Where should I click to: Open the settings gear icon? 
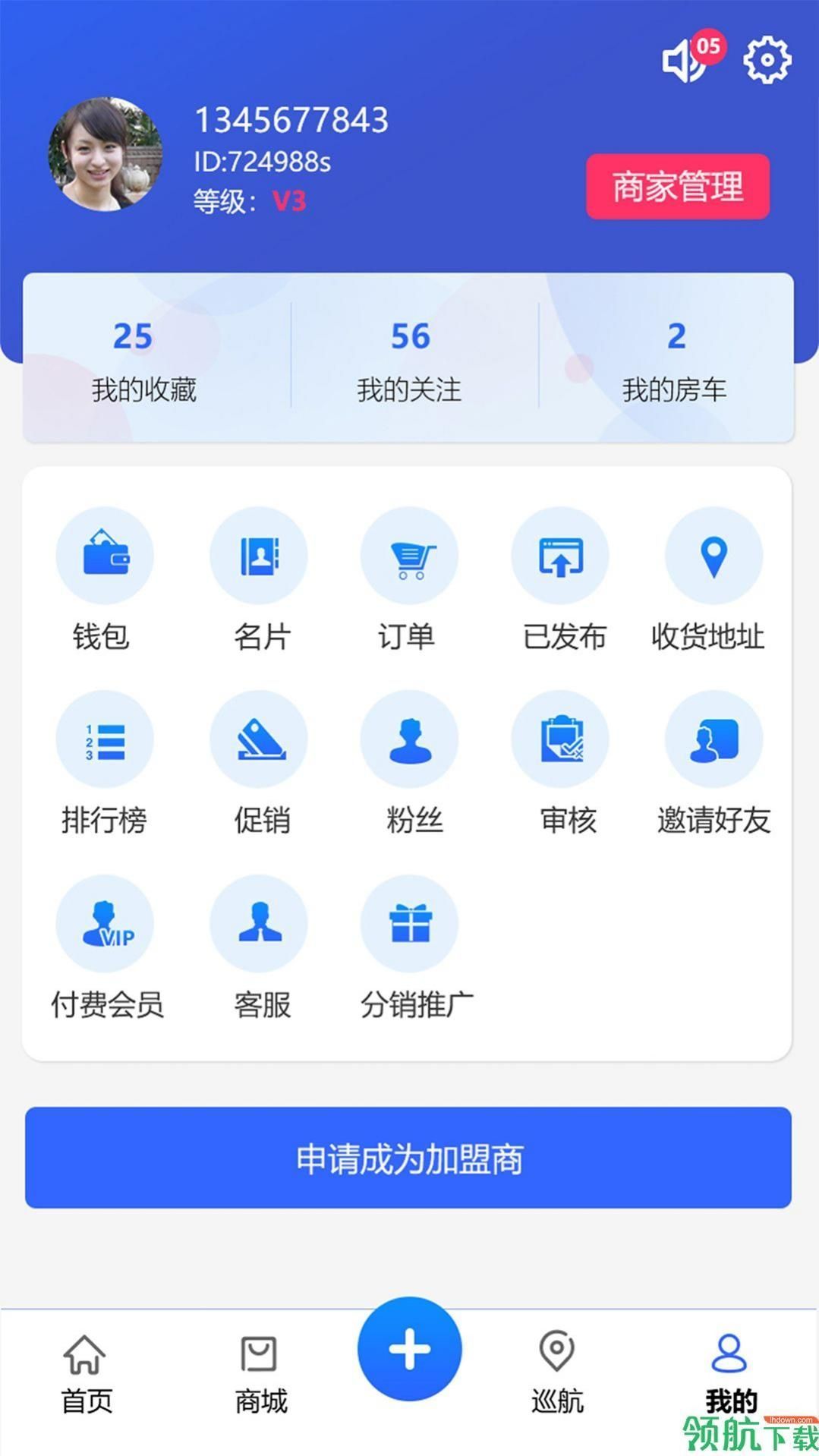point(767,60)
